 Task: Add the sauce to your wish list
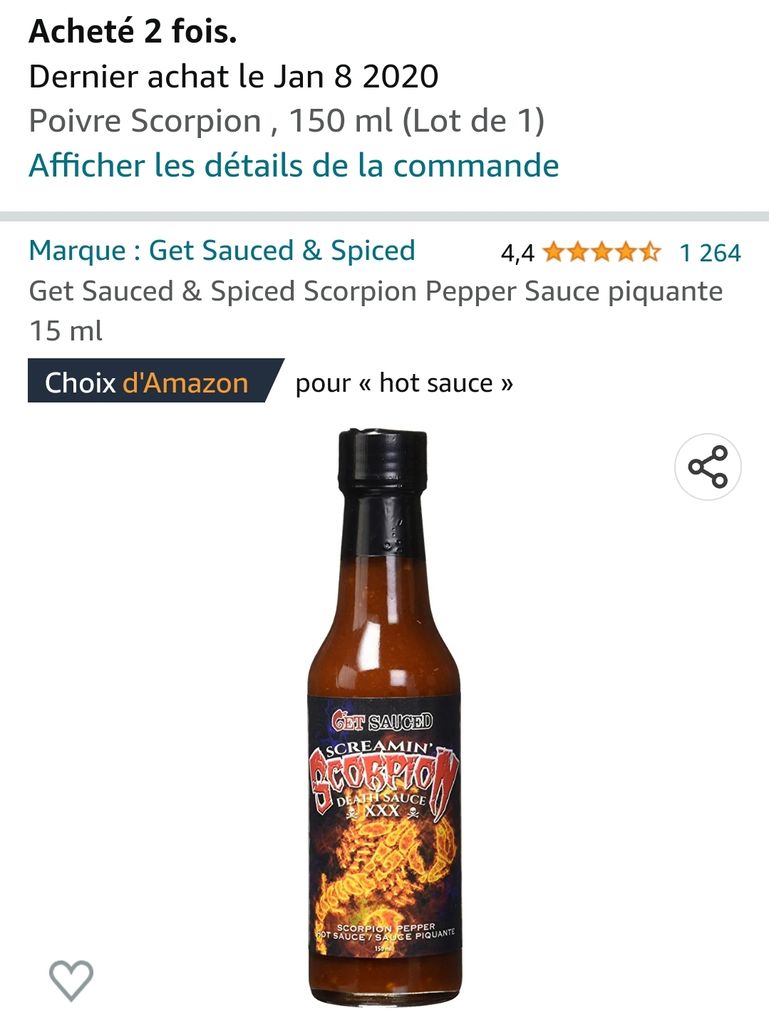[x=72, y=979]
